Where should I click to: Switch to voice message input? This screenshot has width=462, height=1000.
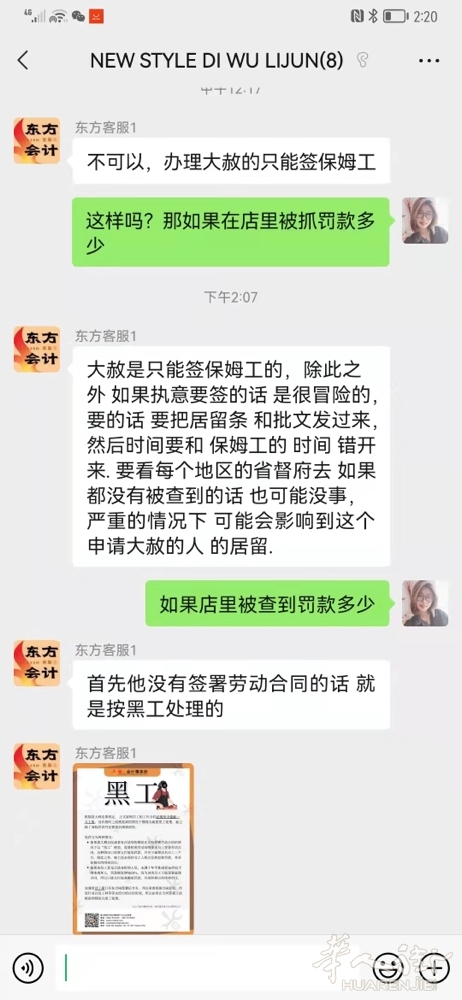tap(28, 968)
